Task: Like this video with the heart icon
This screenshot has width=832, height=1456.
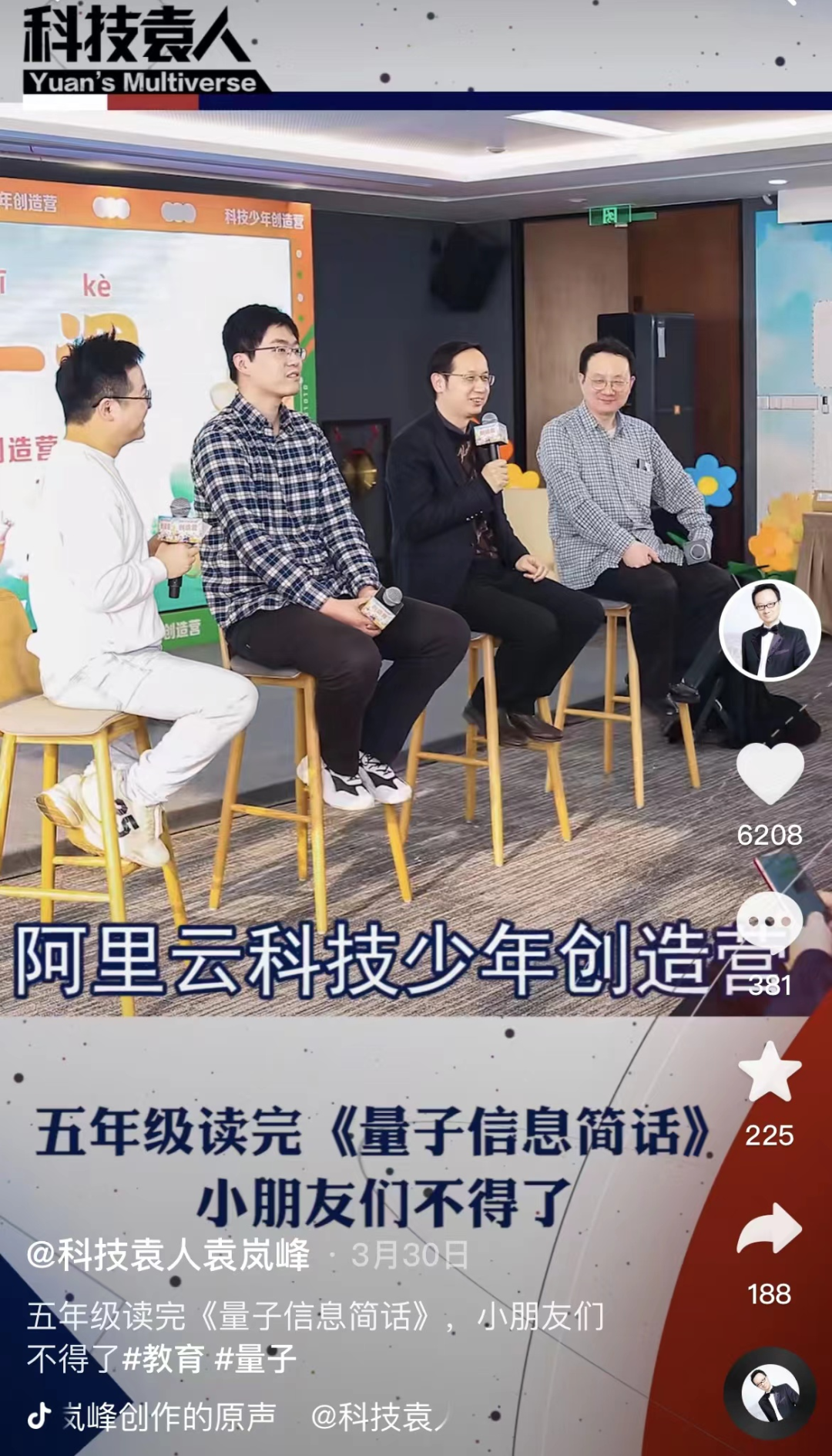Action: (x=770, y=775)
